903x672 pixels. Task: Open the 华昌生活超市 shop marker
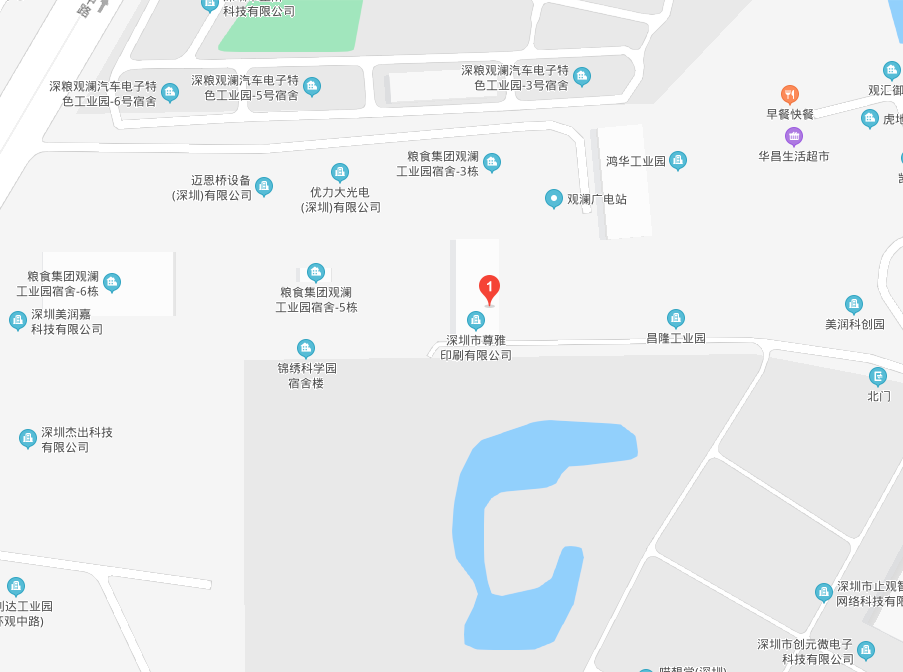(x=794, y=137)
